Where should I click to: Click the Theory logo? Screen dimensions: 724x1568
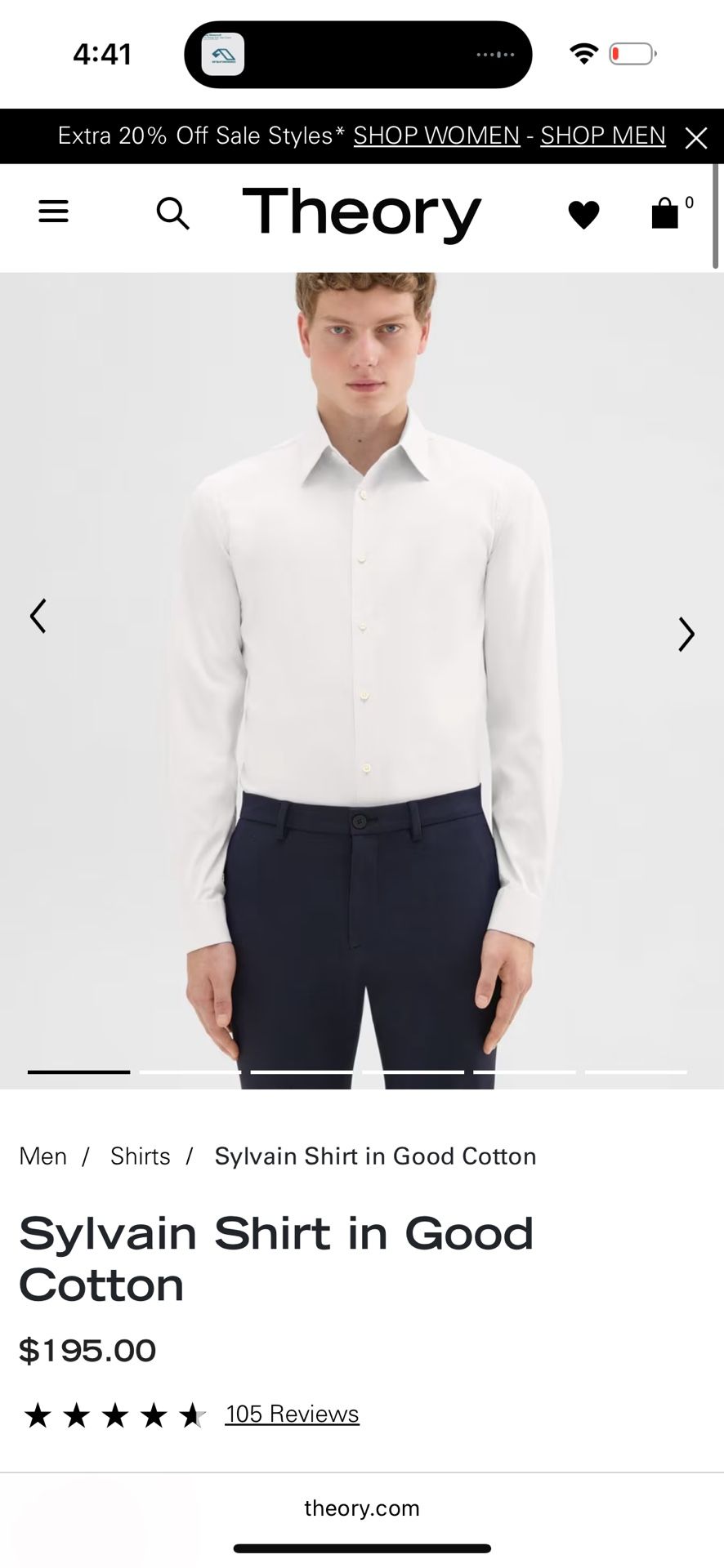tap(362, 213)
